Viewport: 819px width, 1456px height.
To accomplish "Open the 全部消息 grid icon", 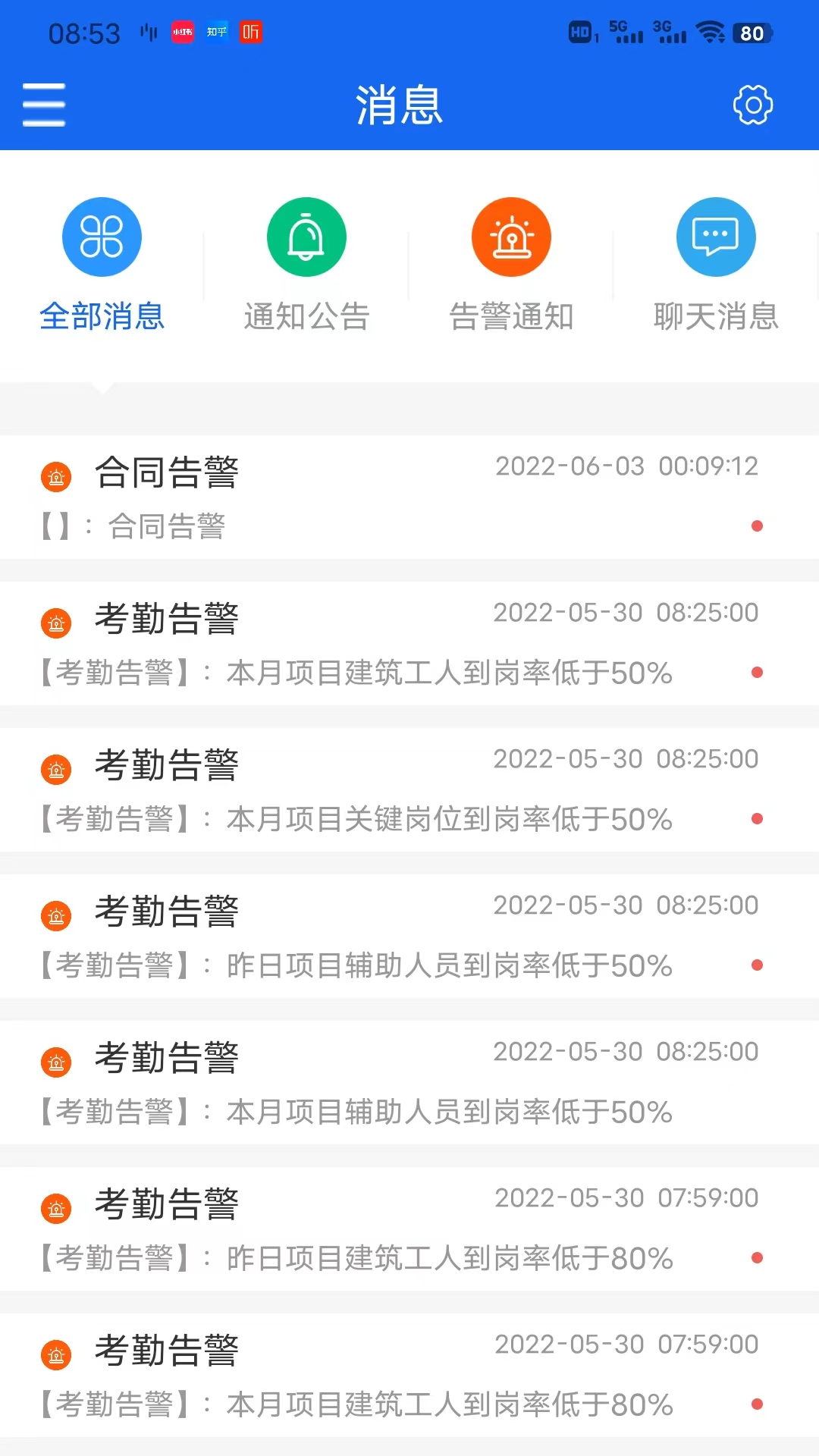I will (102, 237).
